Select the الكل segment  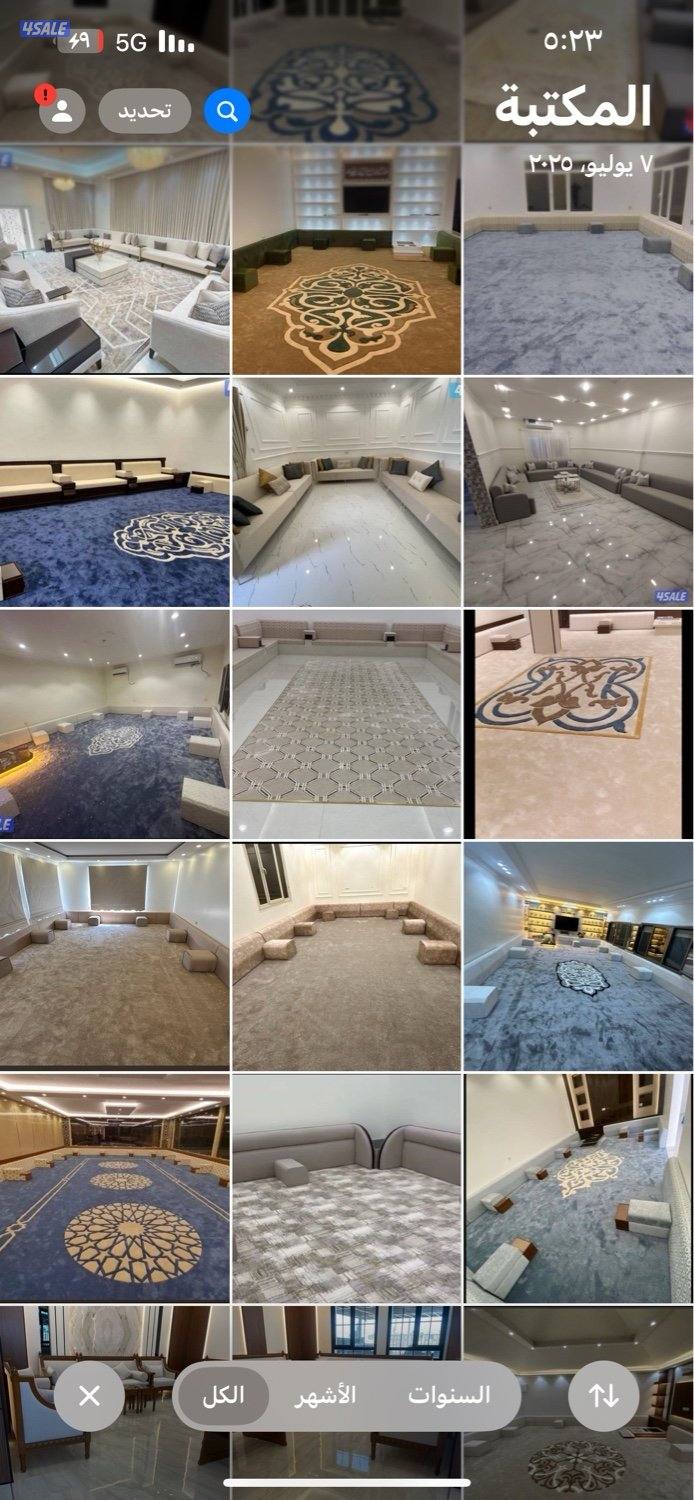[222, 1395]
